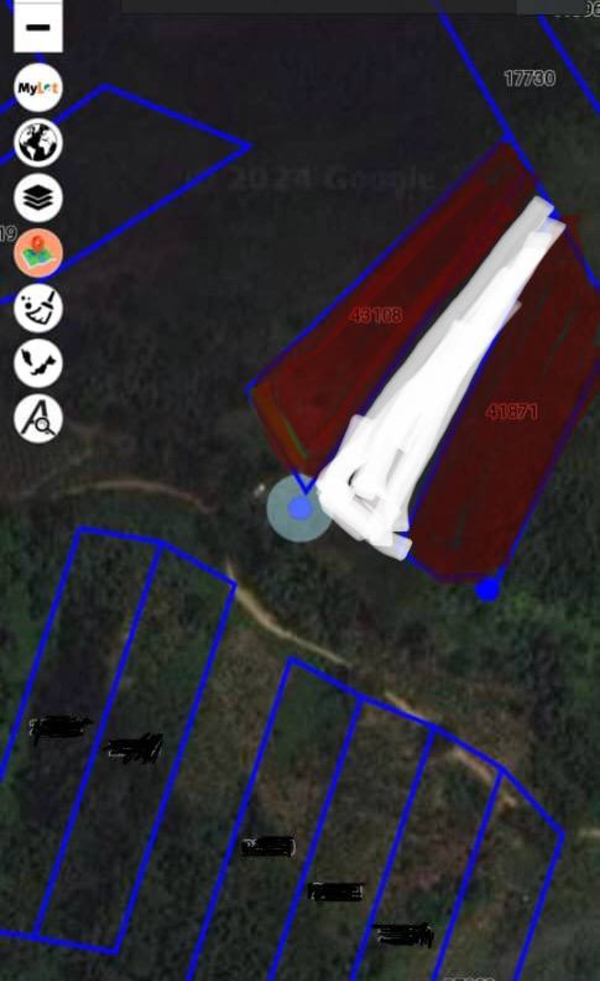Tap the globe basemap icon
The width and height of the screenshot is (600, 981).
coord(38,142)
